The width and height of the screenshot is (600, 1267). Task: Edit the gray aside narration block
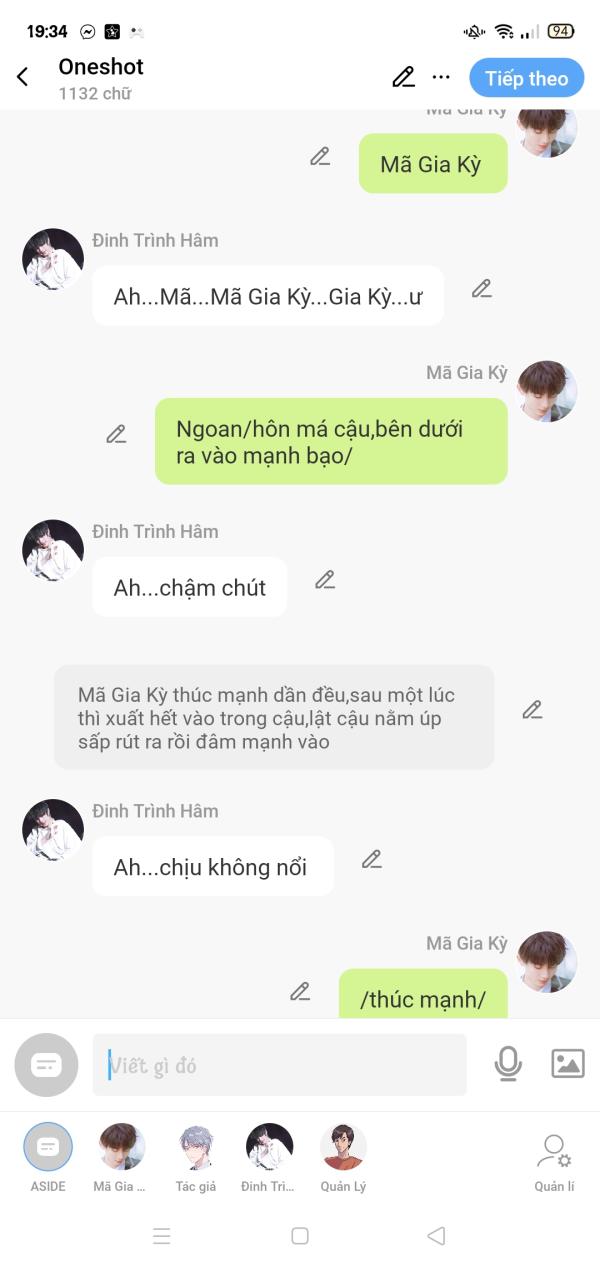coord(532,710)
